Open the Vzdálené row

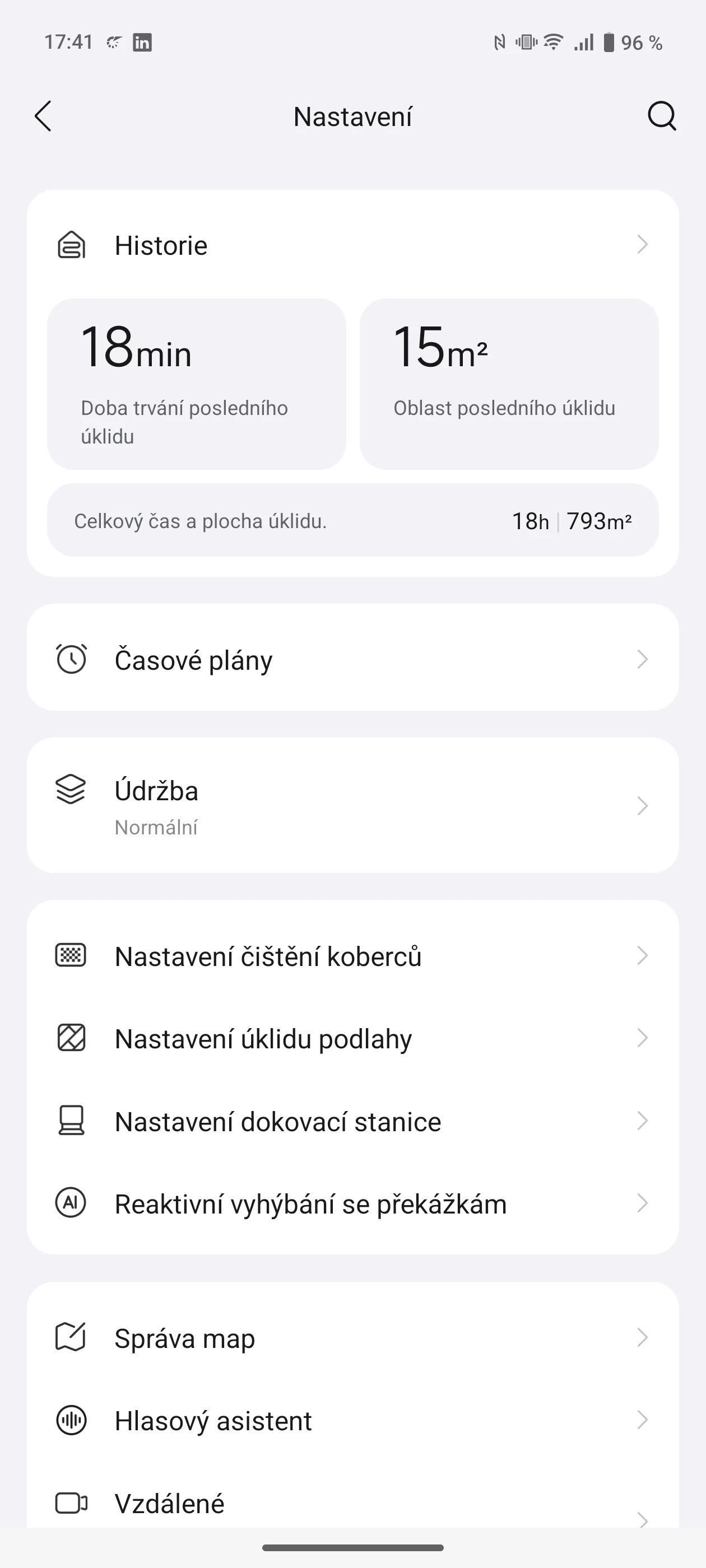tap(352, 1504)
